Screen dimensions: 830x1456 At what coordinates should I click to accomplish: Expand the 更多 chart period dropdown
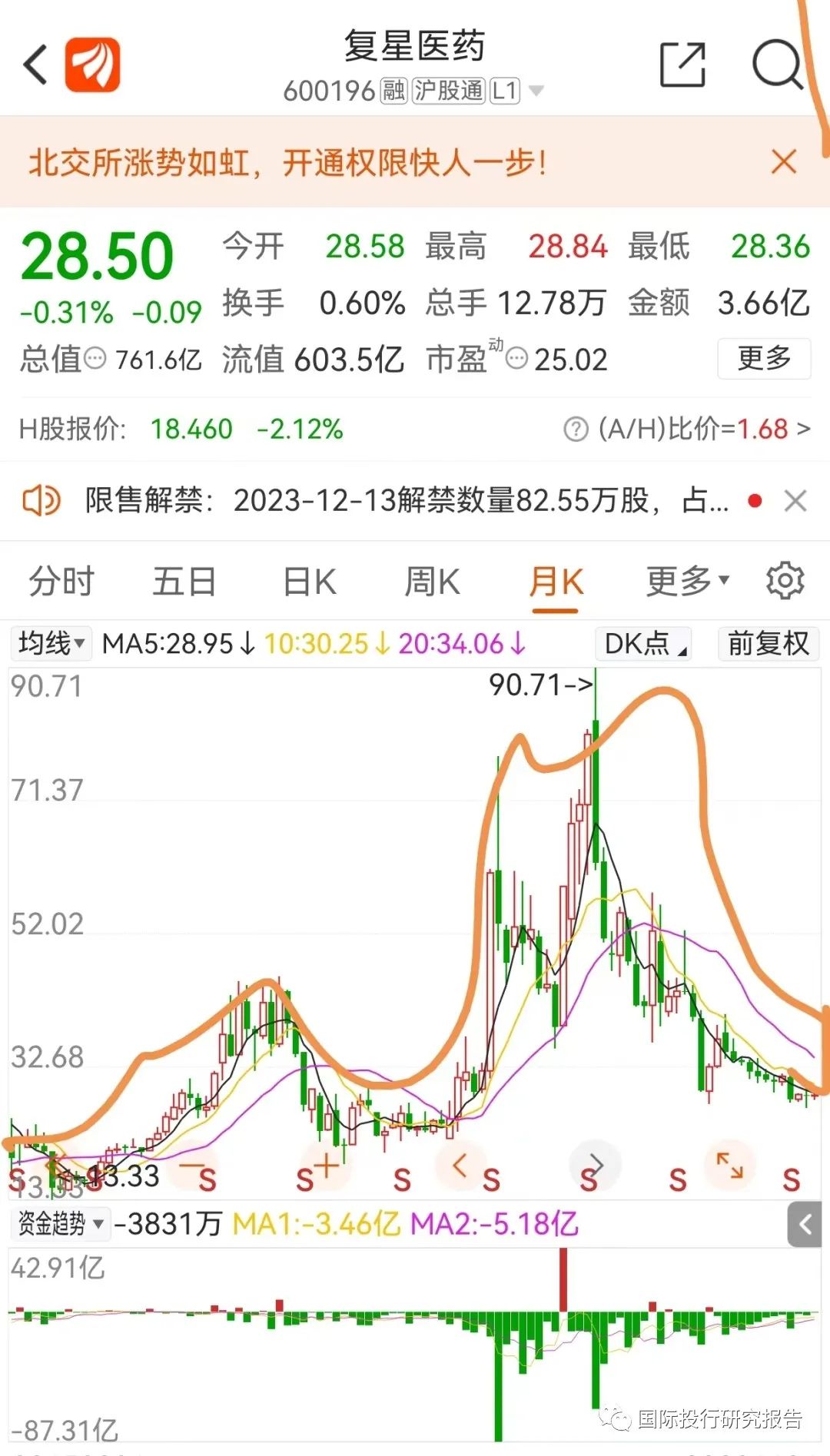click(686, 582)
